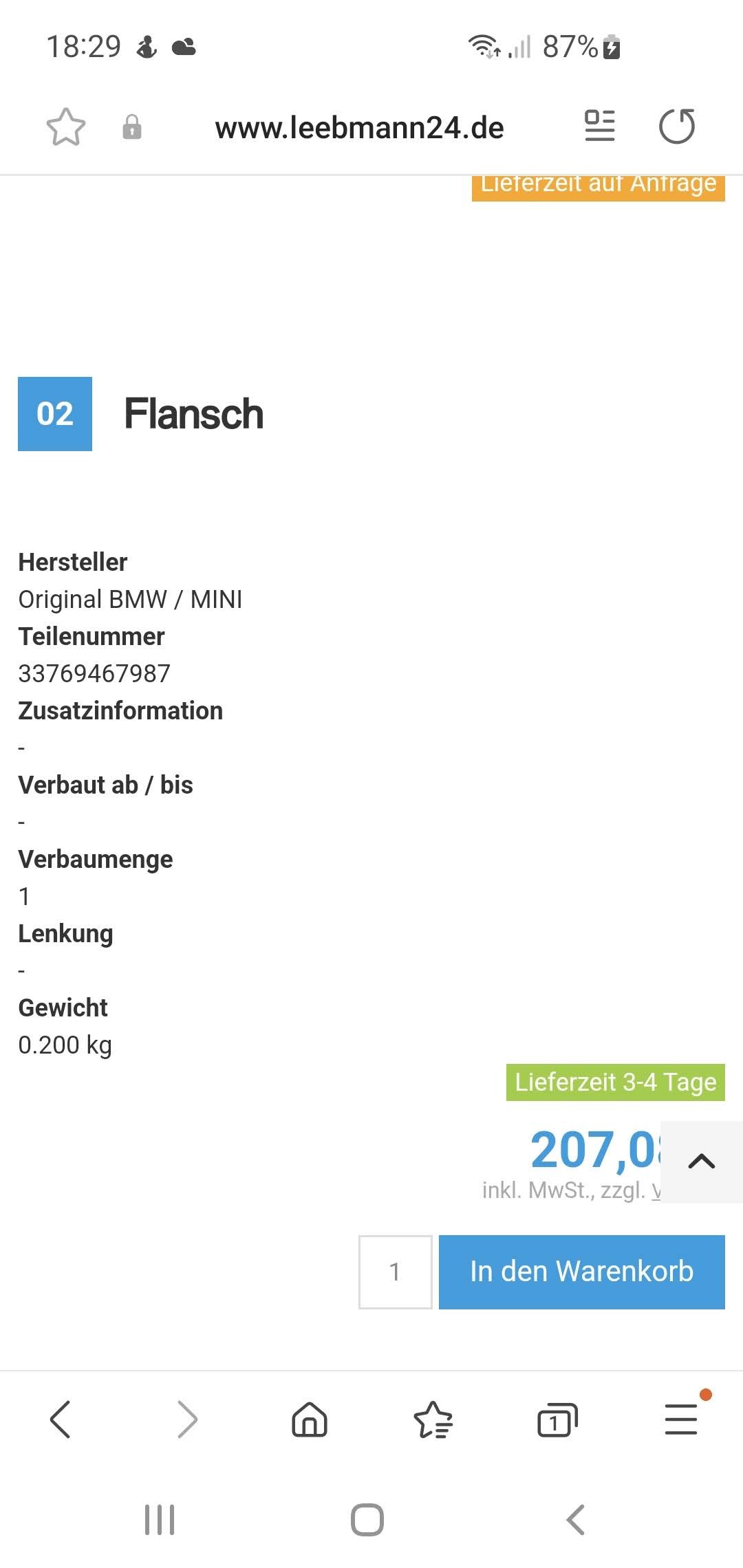Open the saved bookmarks list
The image size is (743, 1568).
(433, 1419)
